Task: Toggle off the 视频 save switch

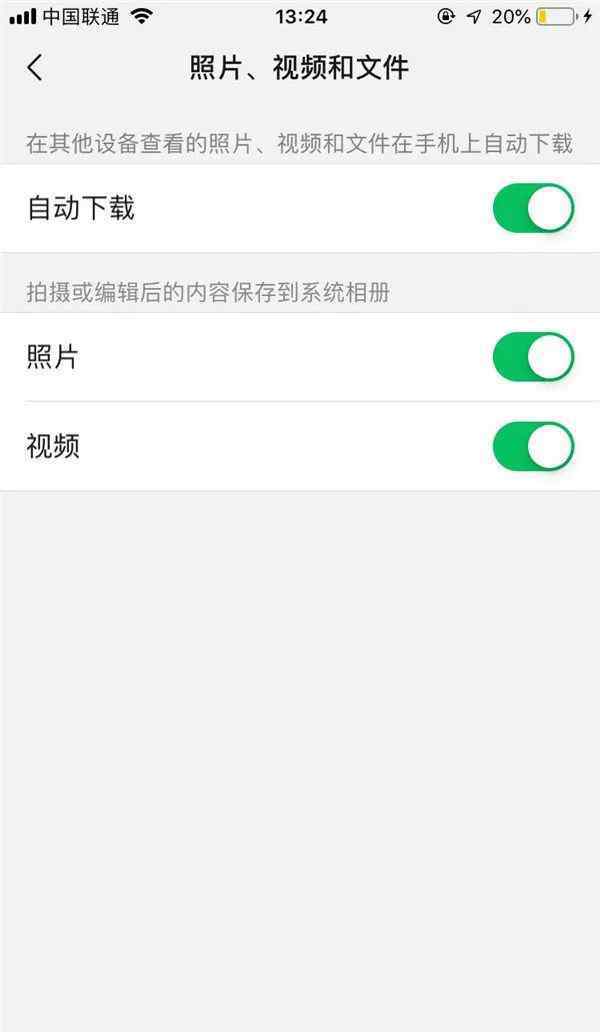Action: point(534,446)
